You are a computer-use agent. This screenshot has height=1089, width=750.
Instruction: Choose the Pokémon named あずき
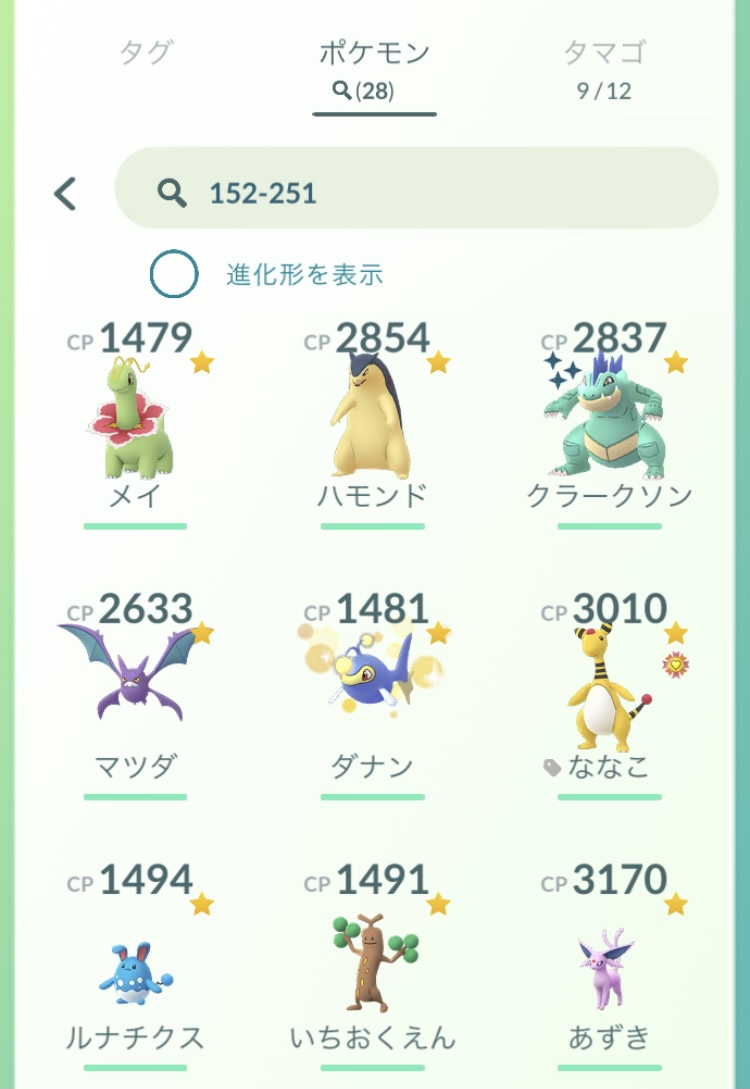click(x=609, y=966)
